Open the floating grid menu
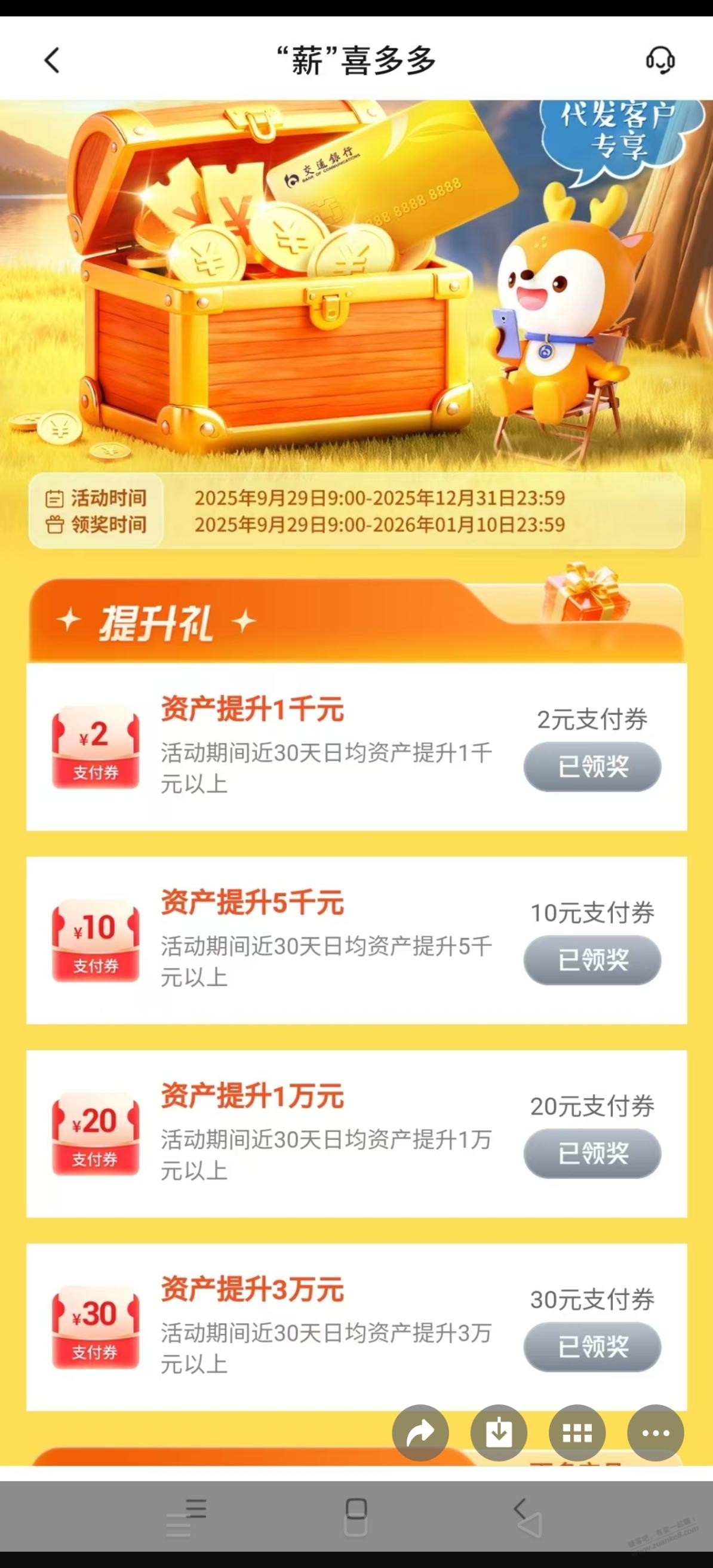 tap(577, 1433)
